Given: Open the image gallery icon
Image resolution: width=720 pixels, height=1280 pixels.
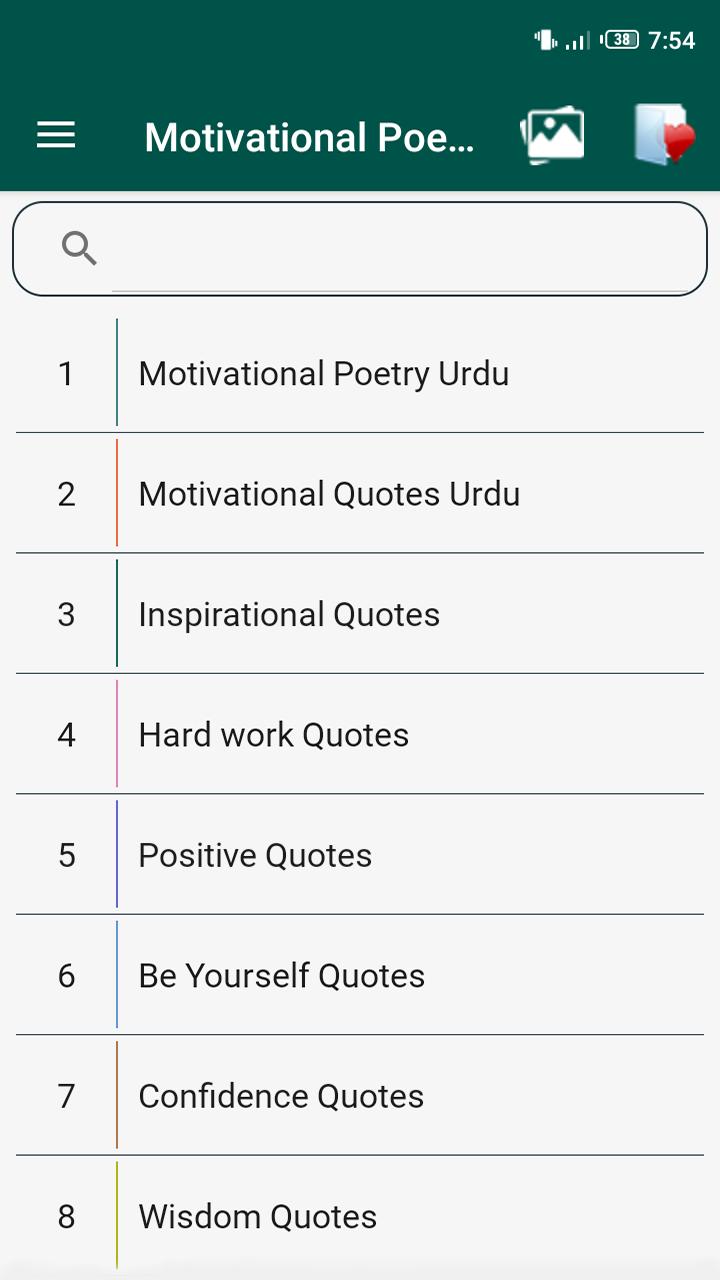Looking at the screenshot, I should pyautogui.click(x=552, y=134).
